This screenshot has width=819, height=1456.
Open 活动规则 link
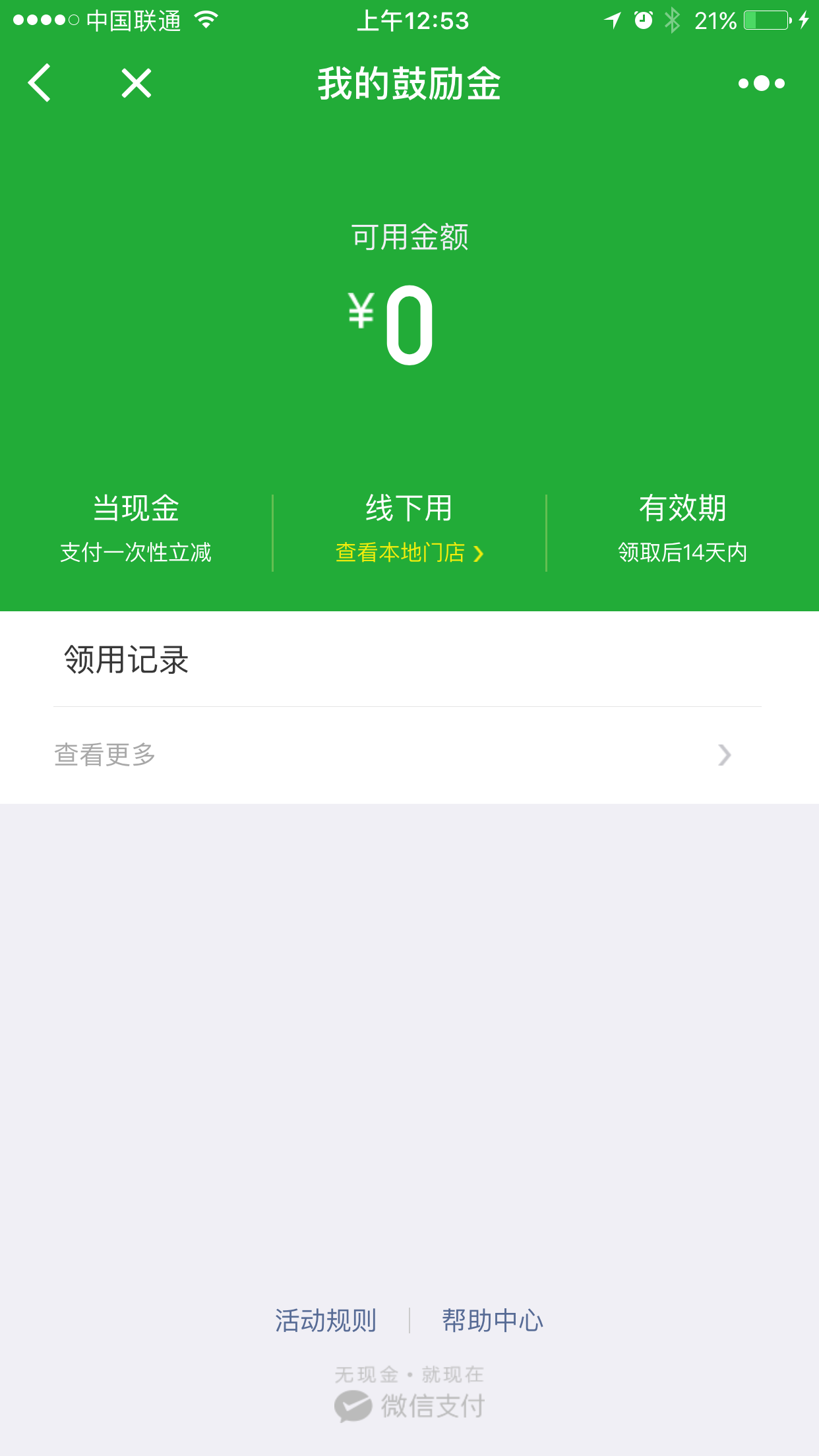point(326,1320)
